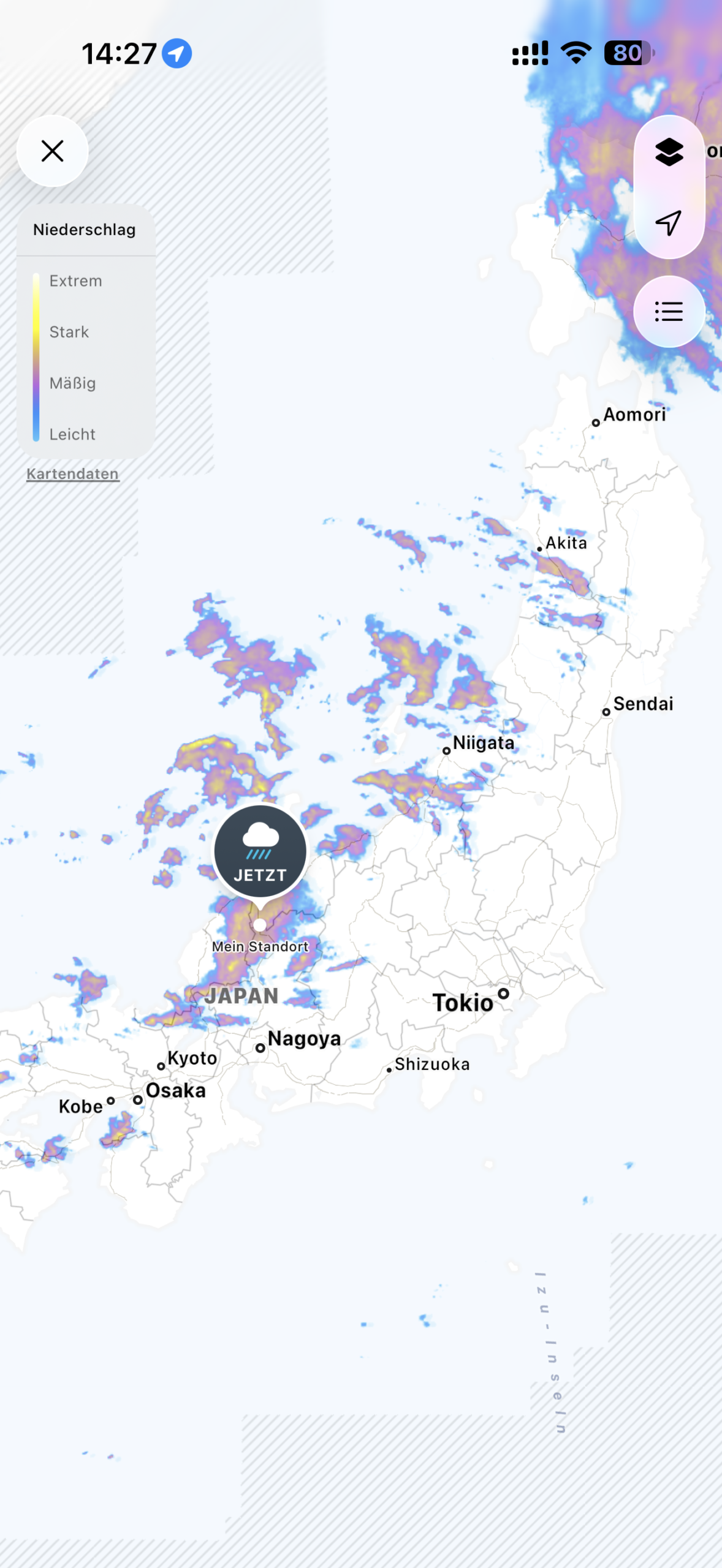Viewport: 722px width, 1568px height.
Task: Center map on current location
Action: (669, 222)
